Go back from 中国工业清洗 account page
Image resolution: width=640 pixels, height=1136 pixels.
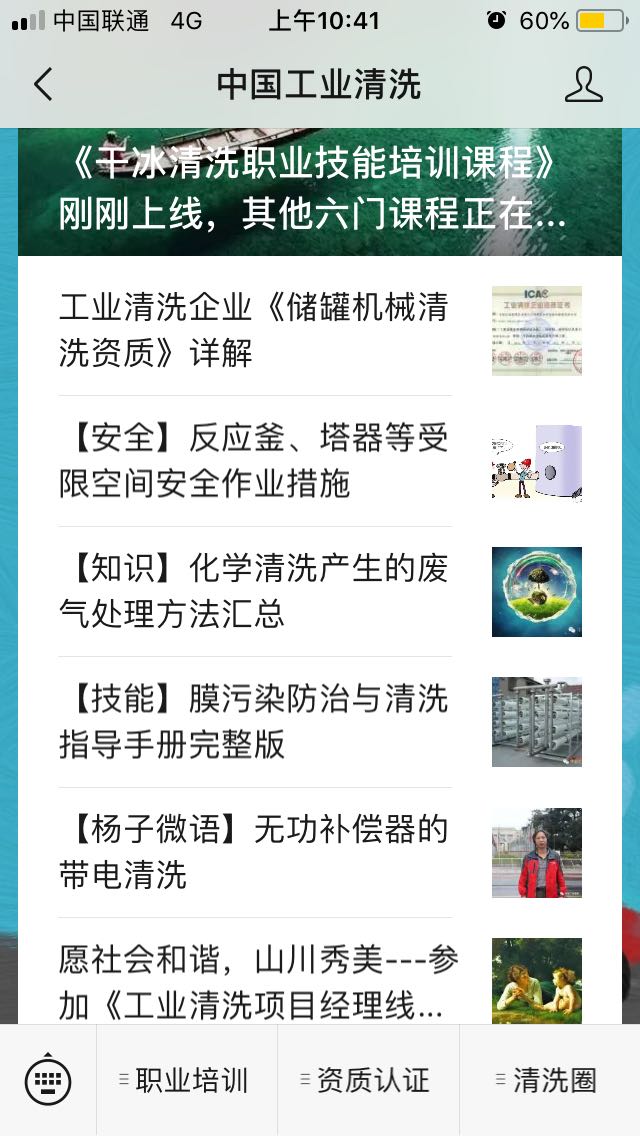click(x=42, y=85)
